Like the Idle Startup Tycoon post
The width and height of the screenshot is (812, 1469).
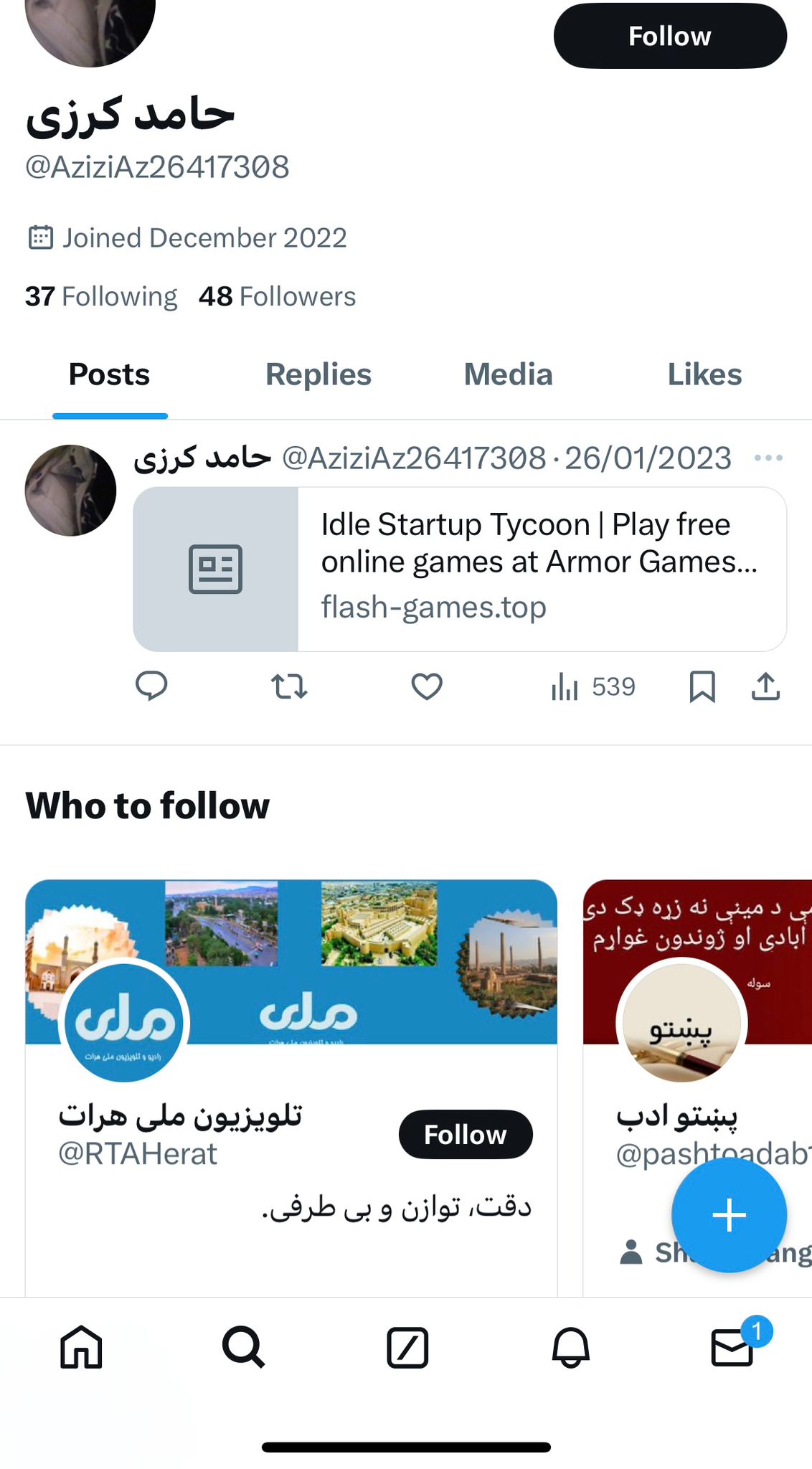[x=426, y=686]
